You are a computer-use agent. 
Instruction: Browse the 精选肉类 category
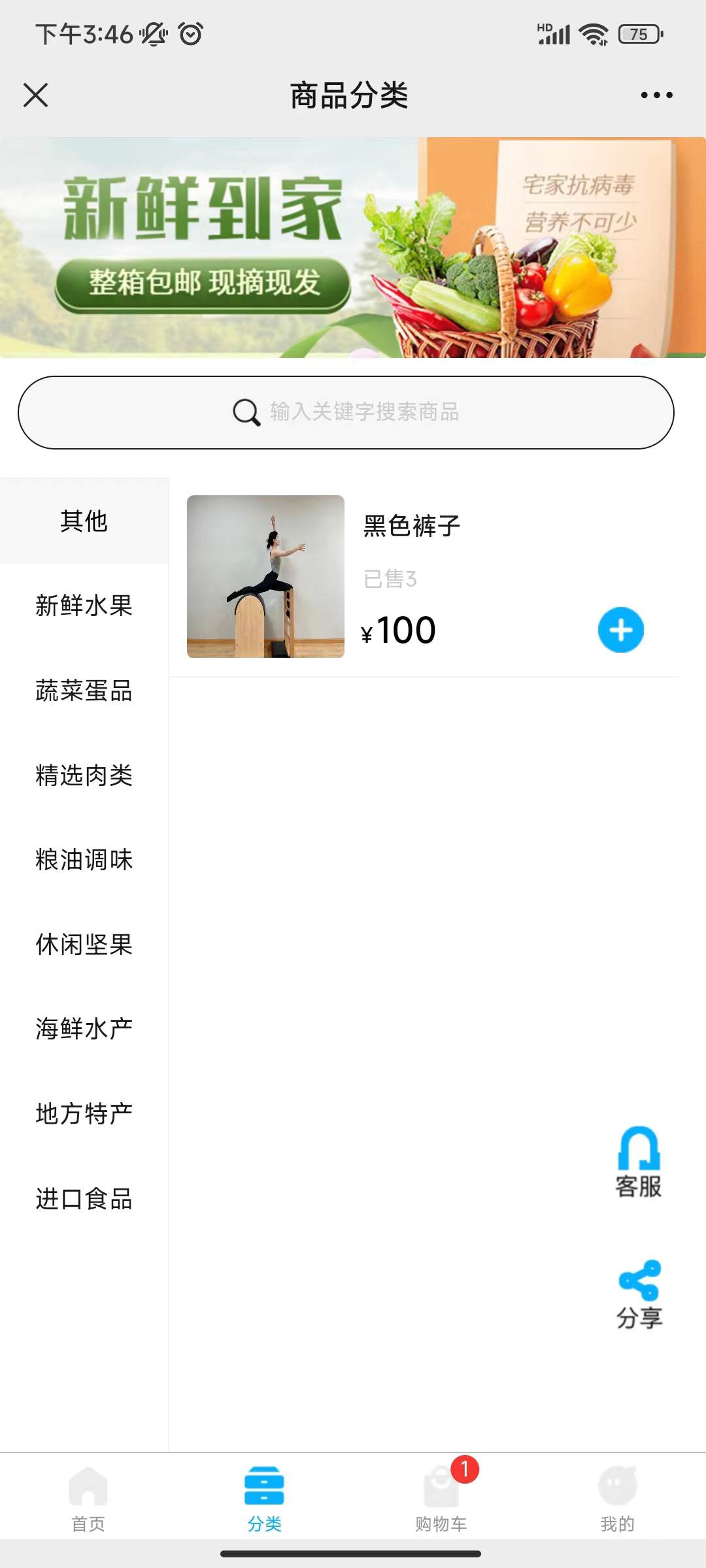tap(84, 776)
